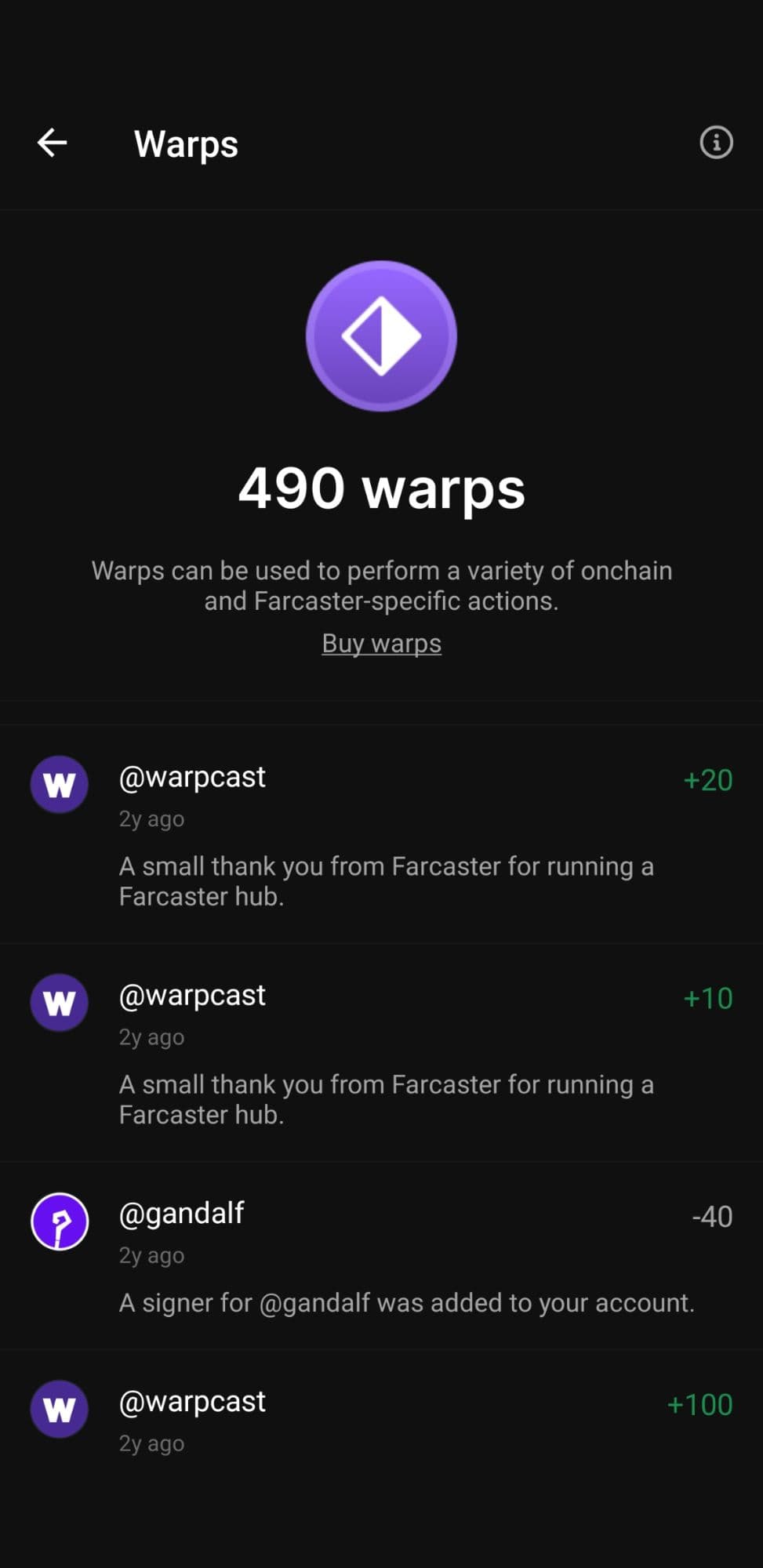Go back from the Warps screen
This screenshot has height=1568, width=763.
[x=53, y=143]
